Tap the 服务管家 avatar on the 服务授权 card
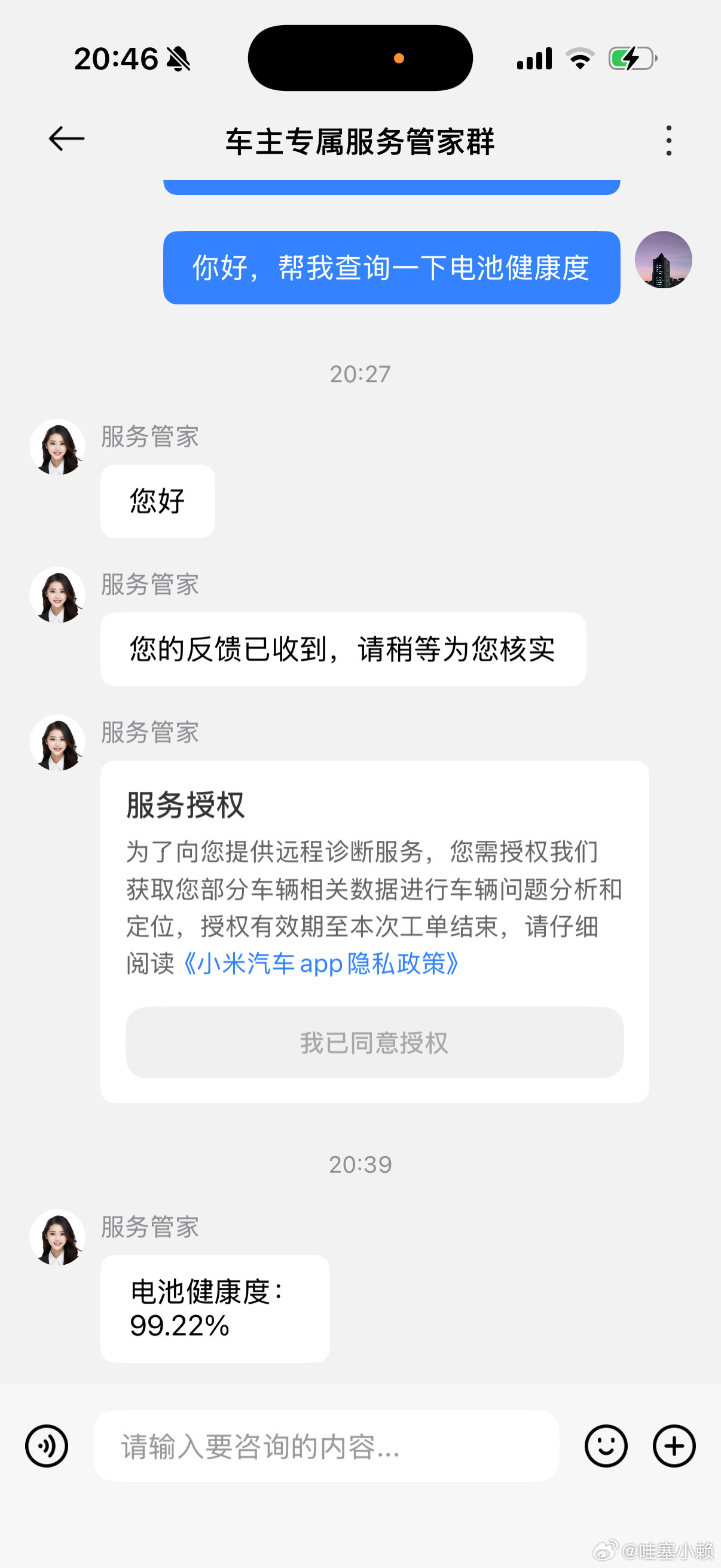The height and width of the screenshot is (1568, 721). click(x=59, y=743)
